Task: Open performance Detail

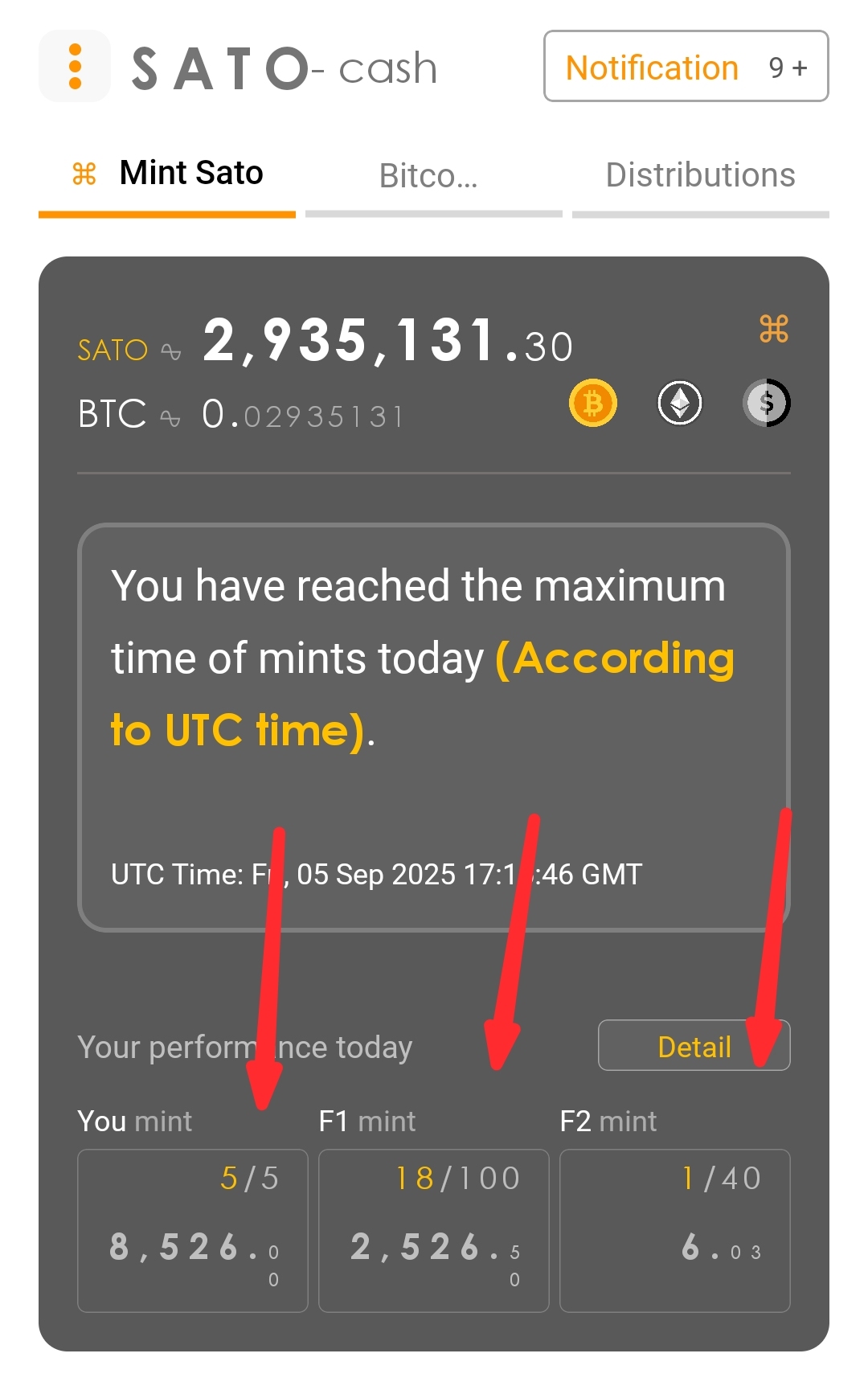Action: pos(694,1045)
